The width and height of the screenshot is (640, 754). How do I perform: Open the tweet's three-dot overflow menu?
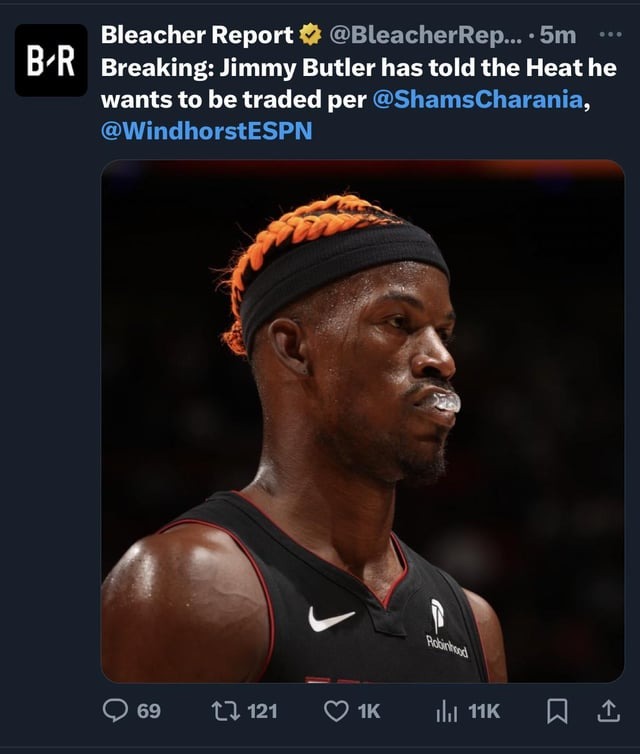click(609, 34)
